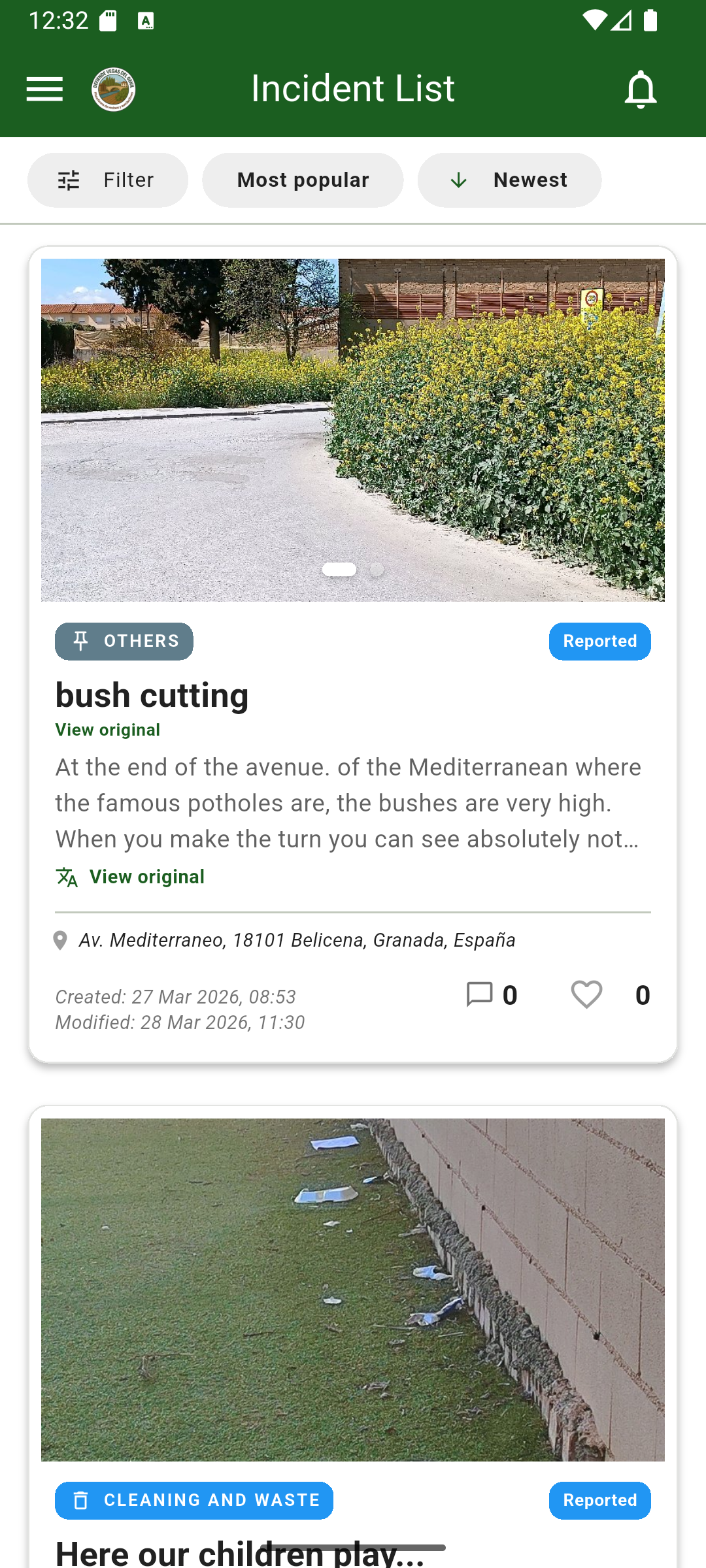Tap View original under the bush cutting title
Image resolution: width=706 pixels, height=1568 pixels.
[108, 730]
